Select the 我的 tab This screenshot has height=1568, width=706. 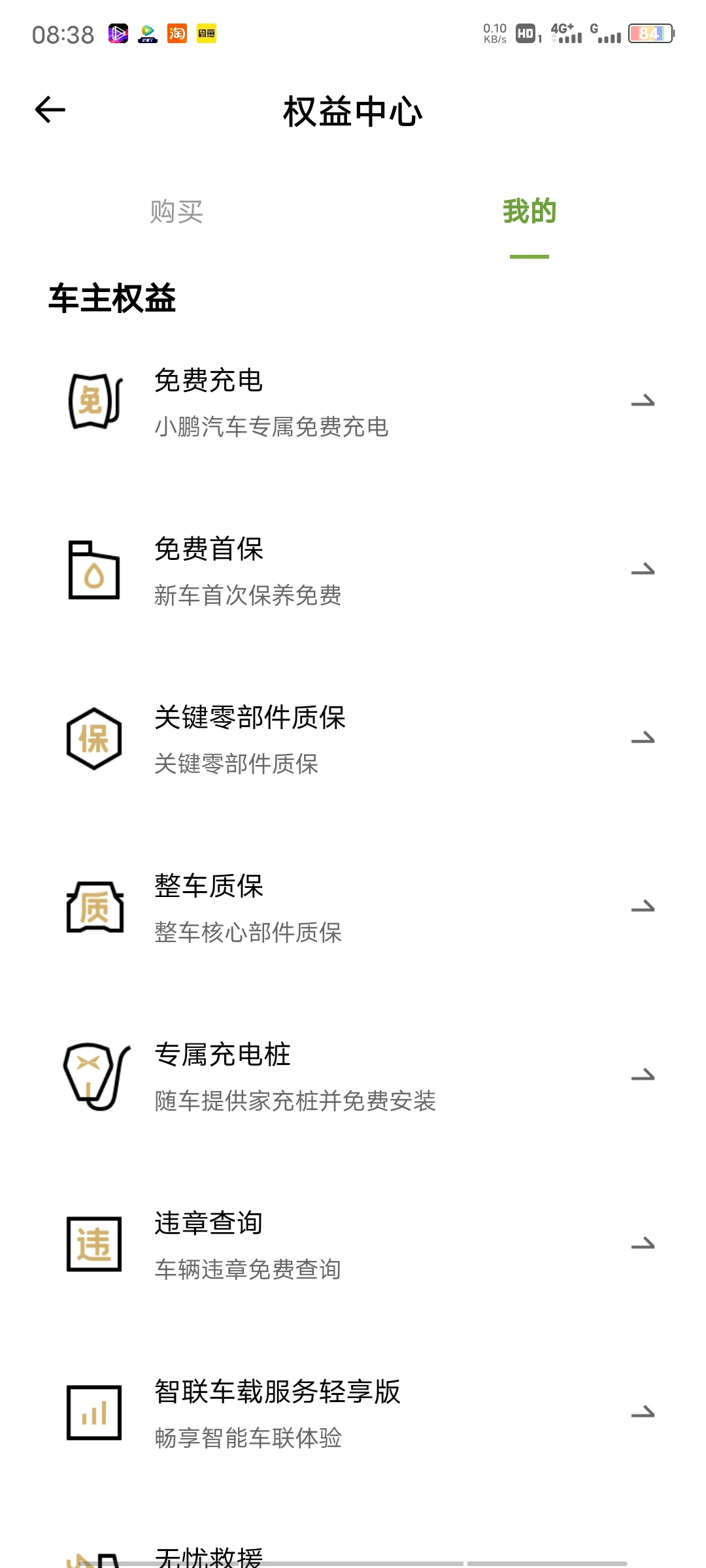(529, 212)
